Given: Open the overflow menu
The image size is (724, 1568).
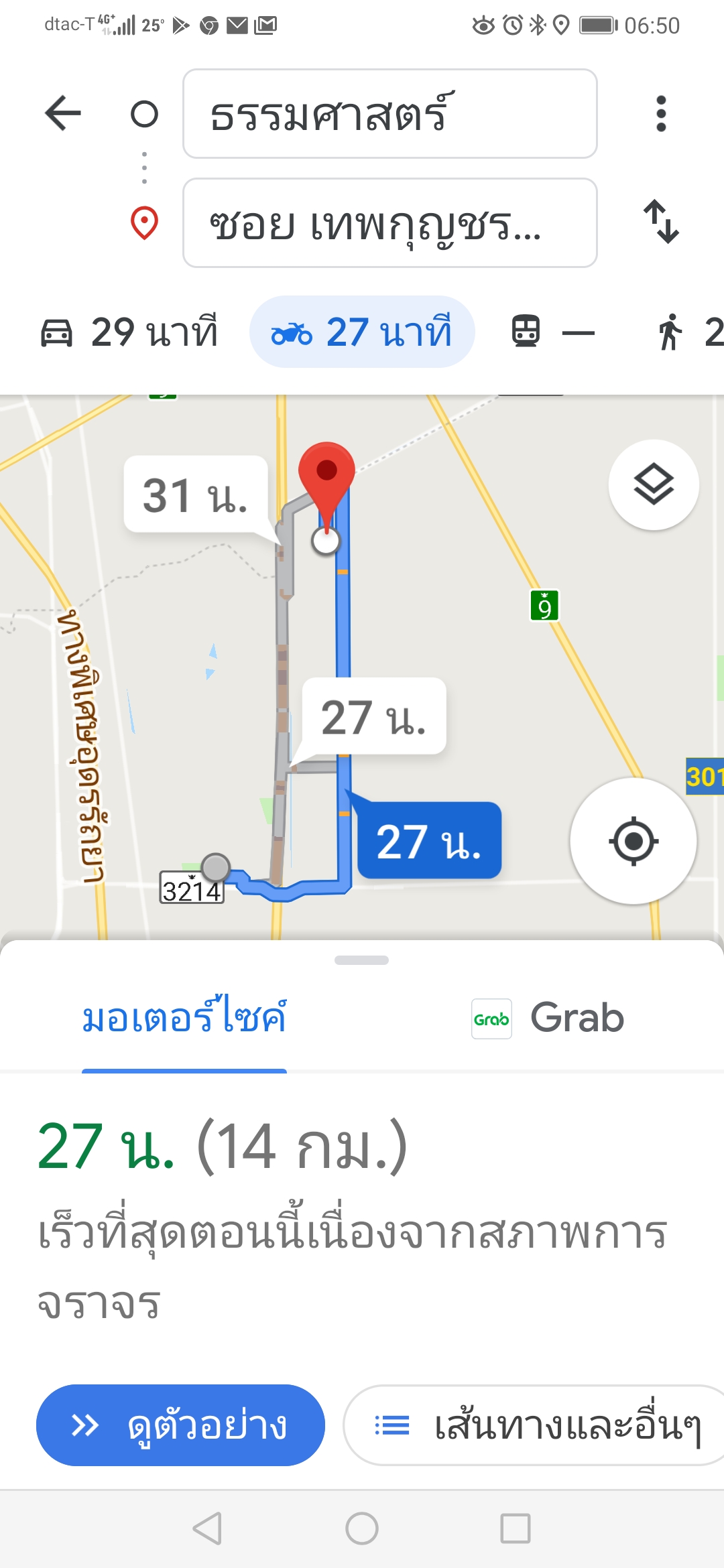Looking at the screenshot, I should coord(661,113).
